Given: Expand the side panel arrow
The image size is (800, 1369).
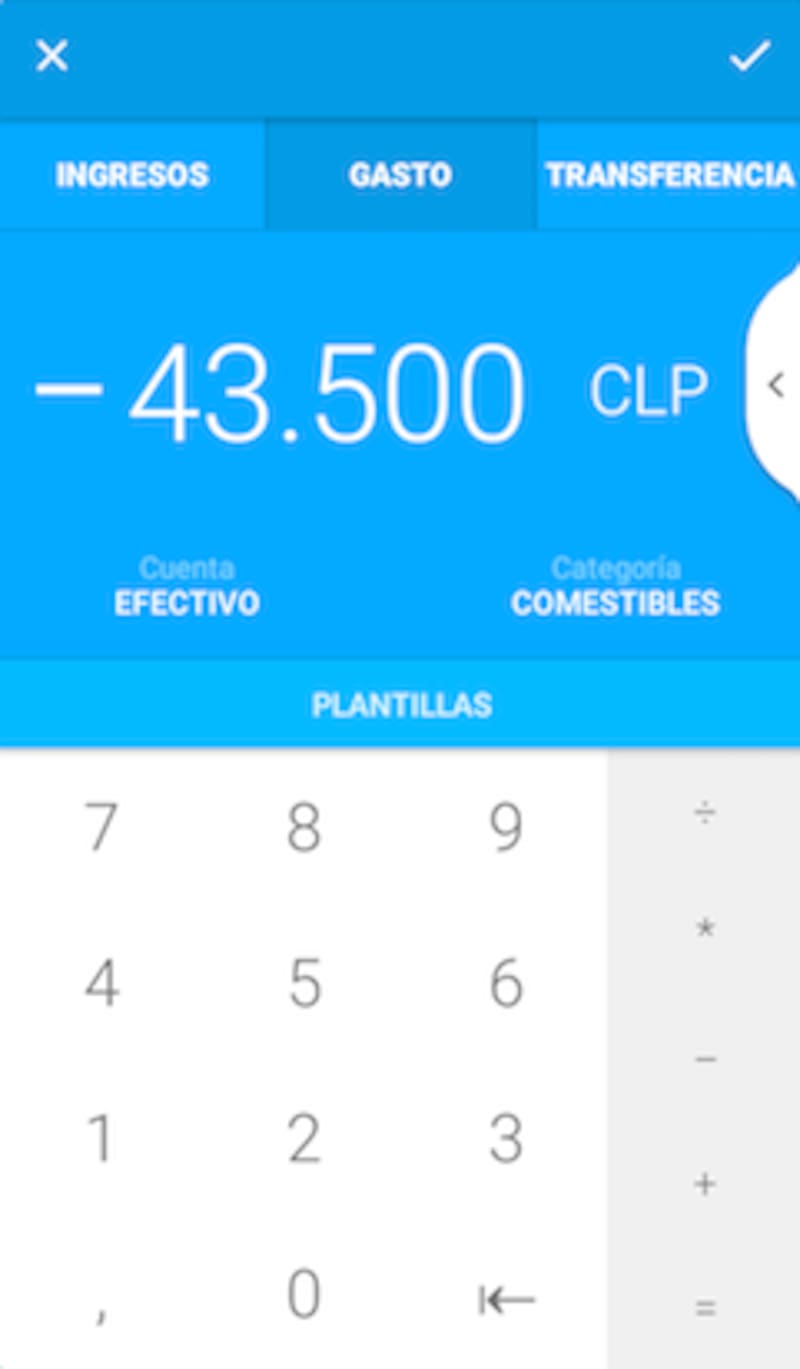Looking at the screenshot, I should pyautogui.click(x=776, y=385).
